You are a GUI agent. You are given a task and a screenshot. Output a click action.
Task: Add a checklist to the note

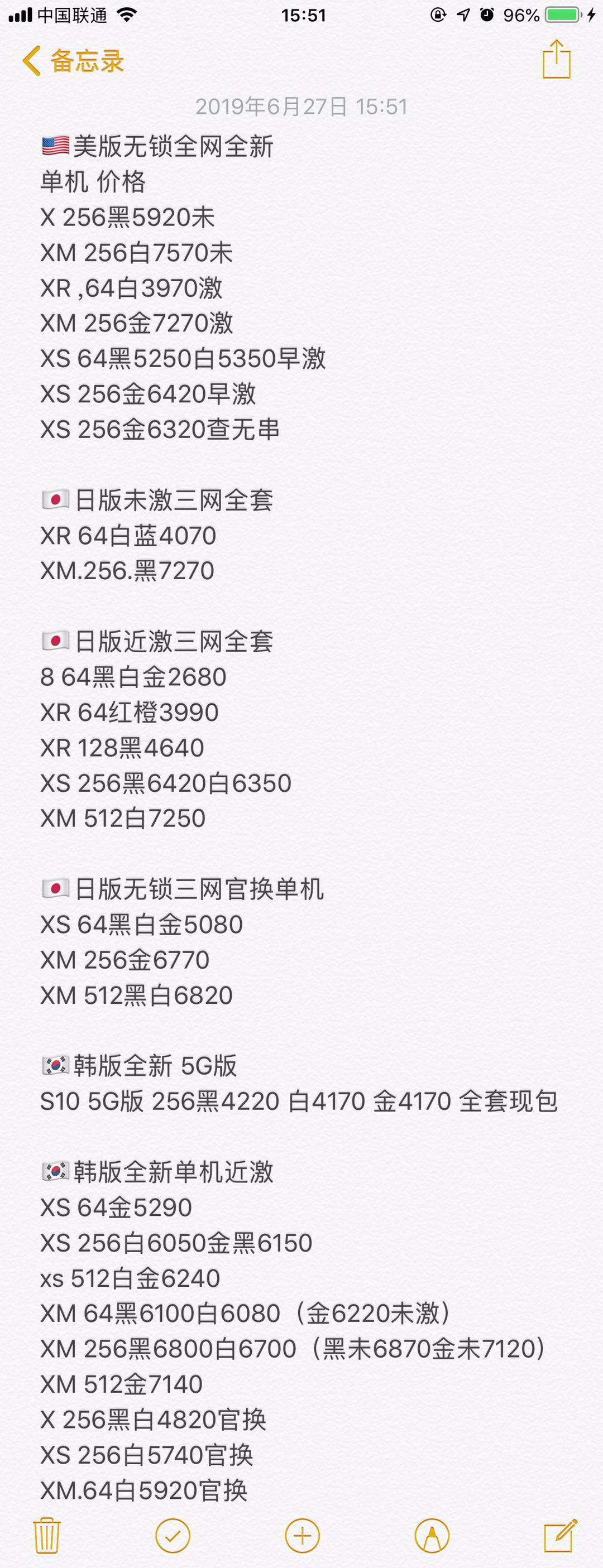pyautogui.click(x=173, y=1536)
